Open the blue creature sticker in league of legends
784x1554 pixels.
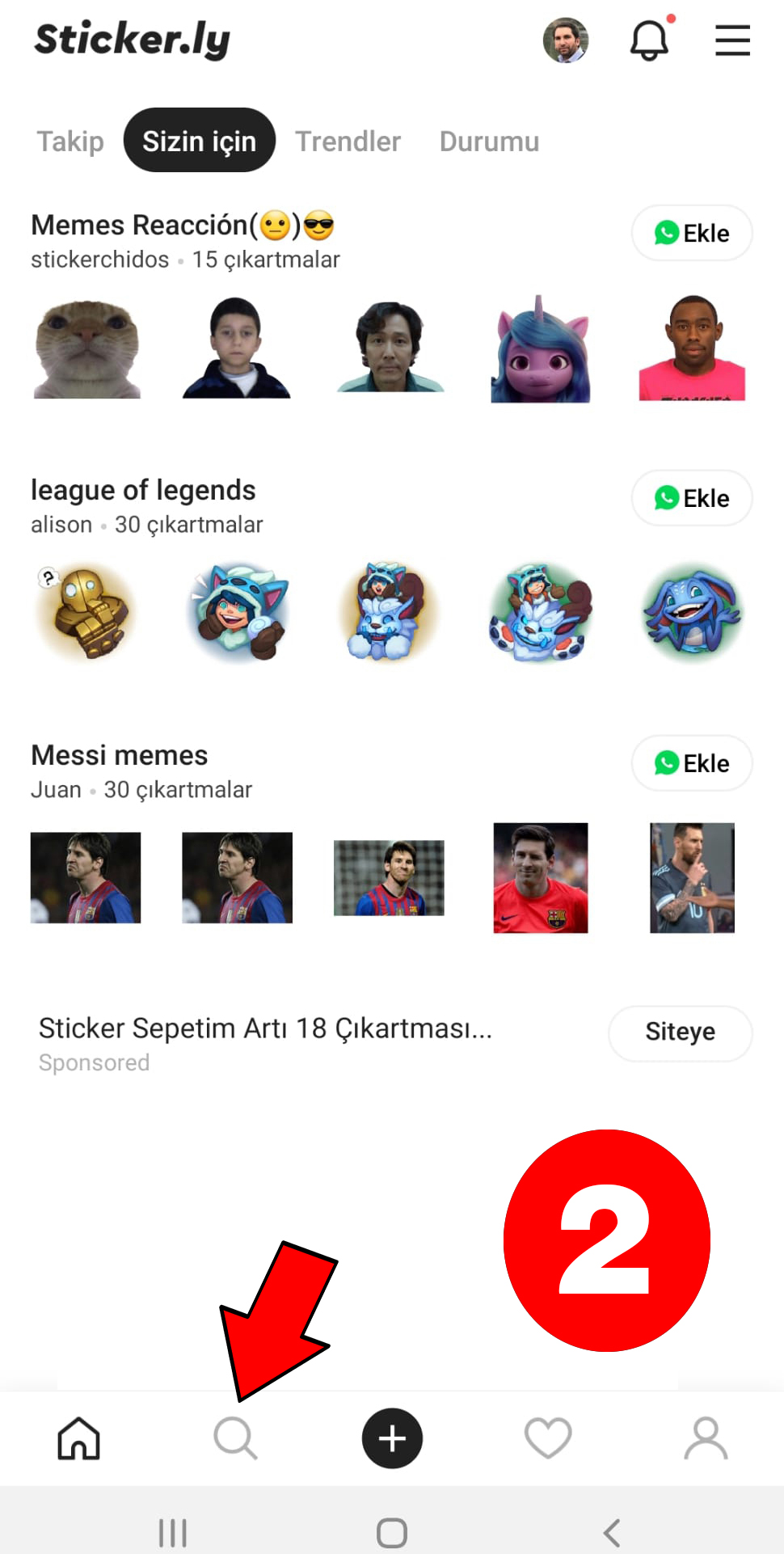pos(692,612)
